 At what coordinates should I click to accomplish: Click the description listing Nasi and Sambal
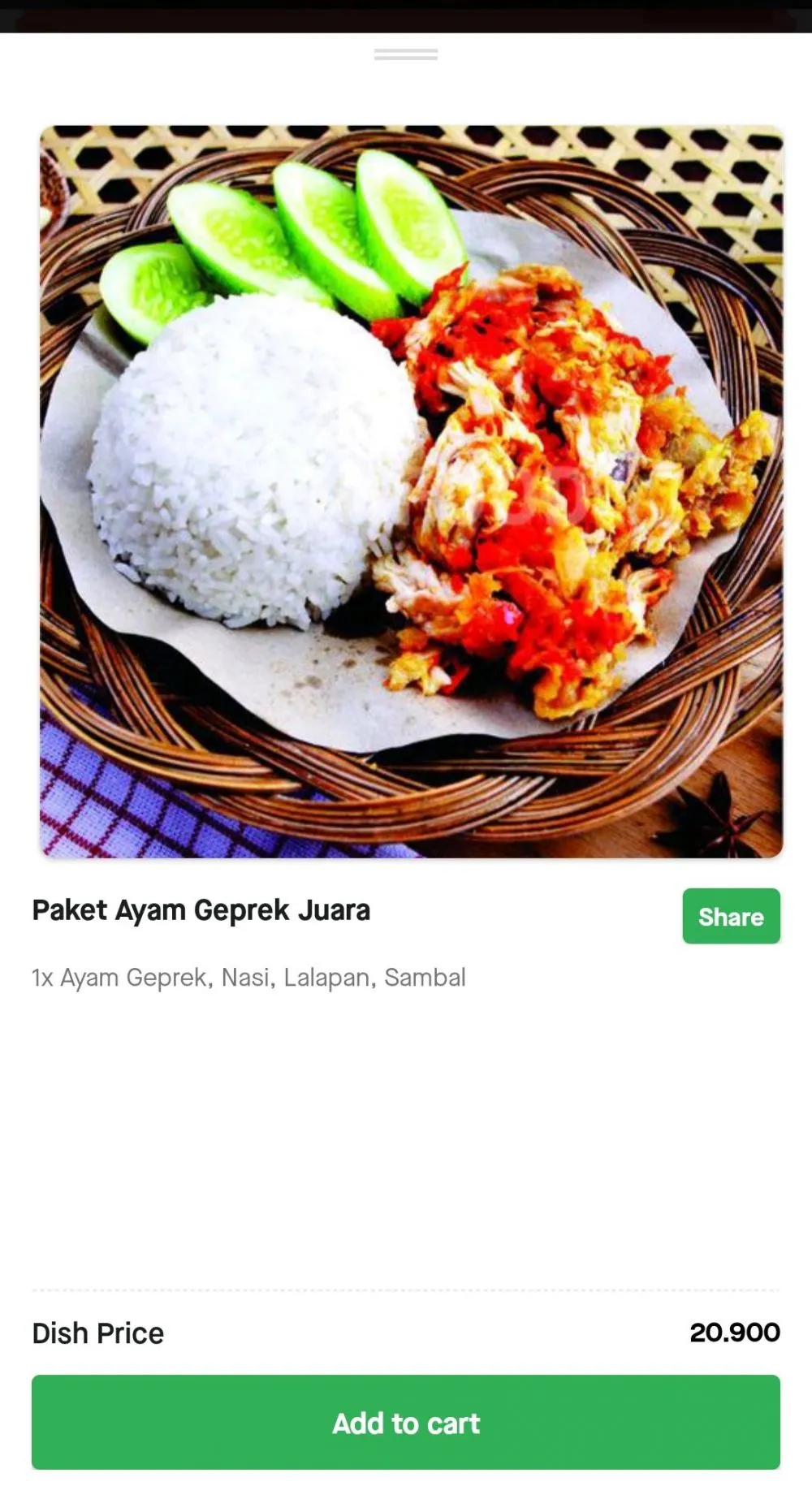pos(248,978)
